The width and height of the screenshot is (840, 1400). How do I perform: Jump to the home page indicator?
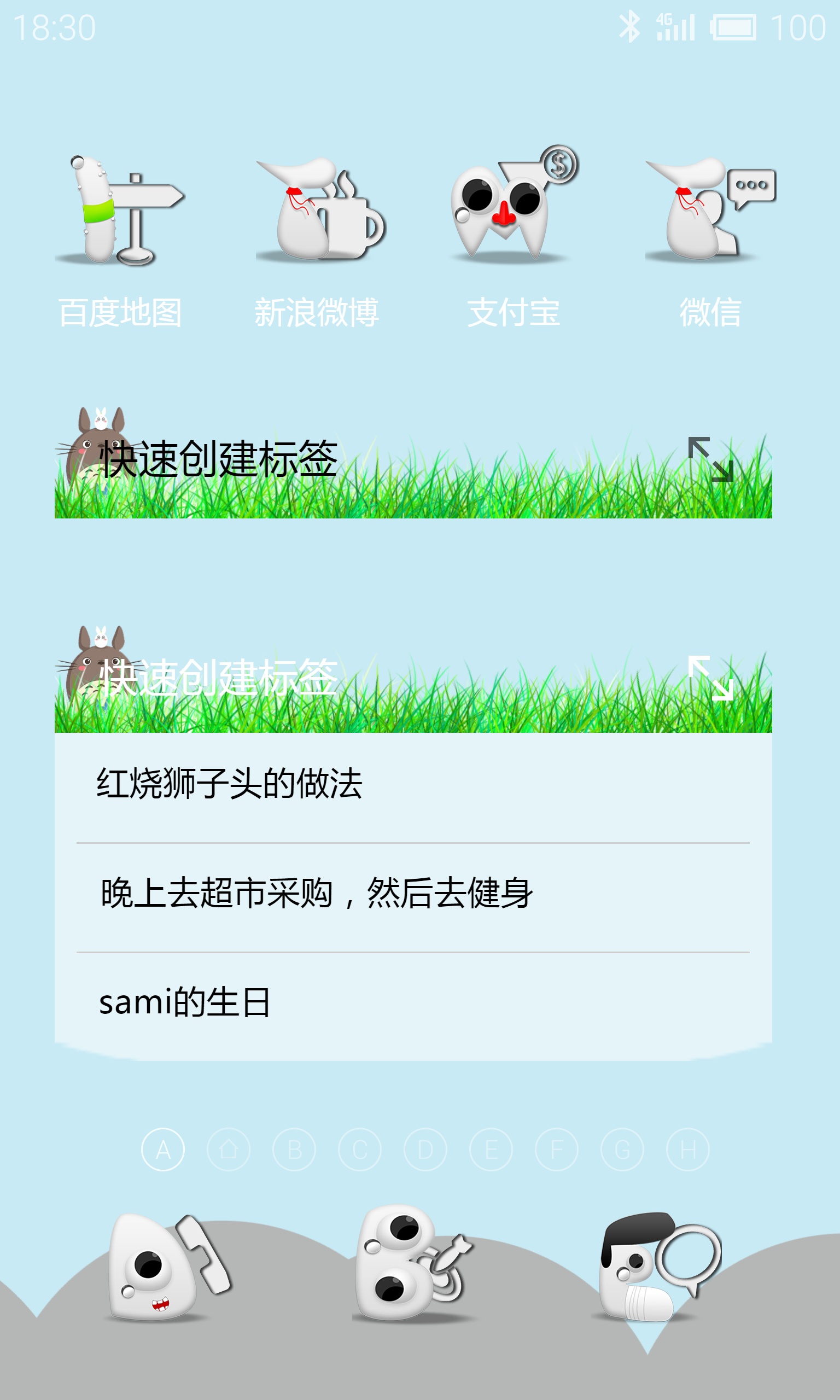pyautogui.click(x=229, y=1150)
